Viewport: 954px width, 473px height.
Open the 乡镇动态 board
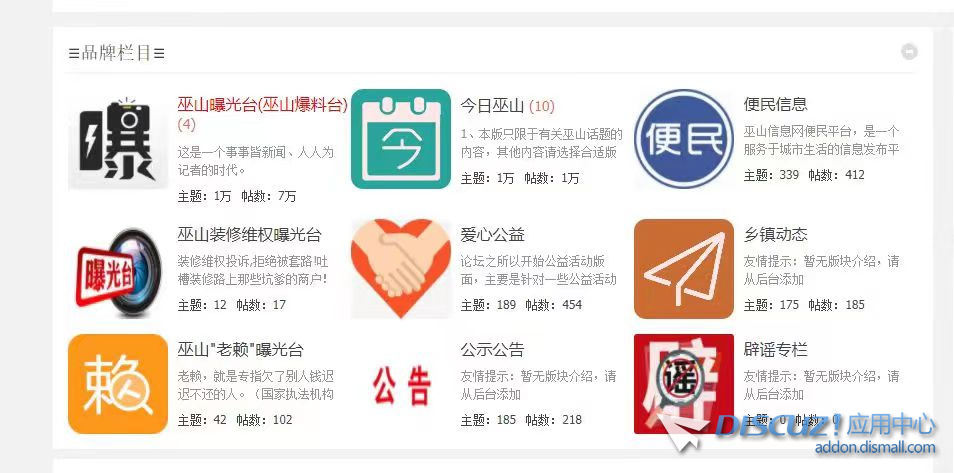775,234
